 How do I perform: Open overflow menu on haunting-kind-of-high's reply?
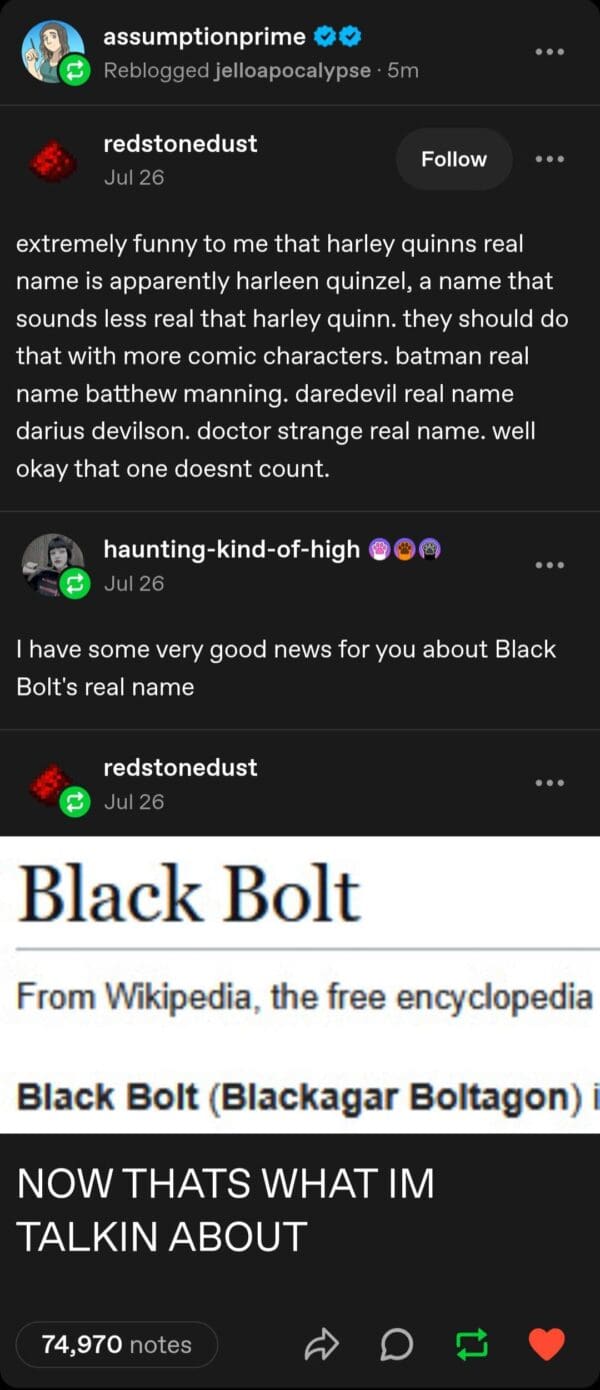[549, 565]
